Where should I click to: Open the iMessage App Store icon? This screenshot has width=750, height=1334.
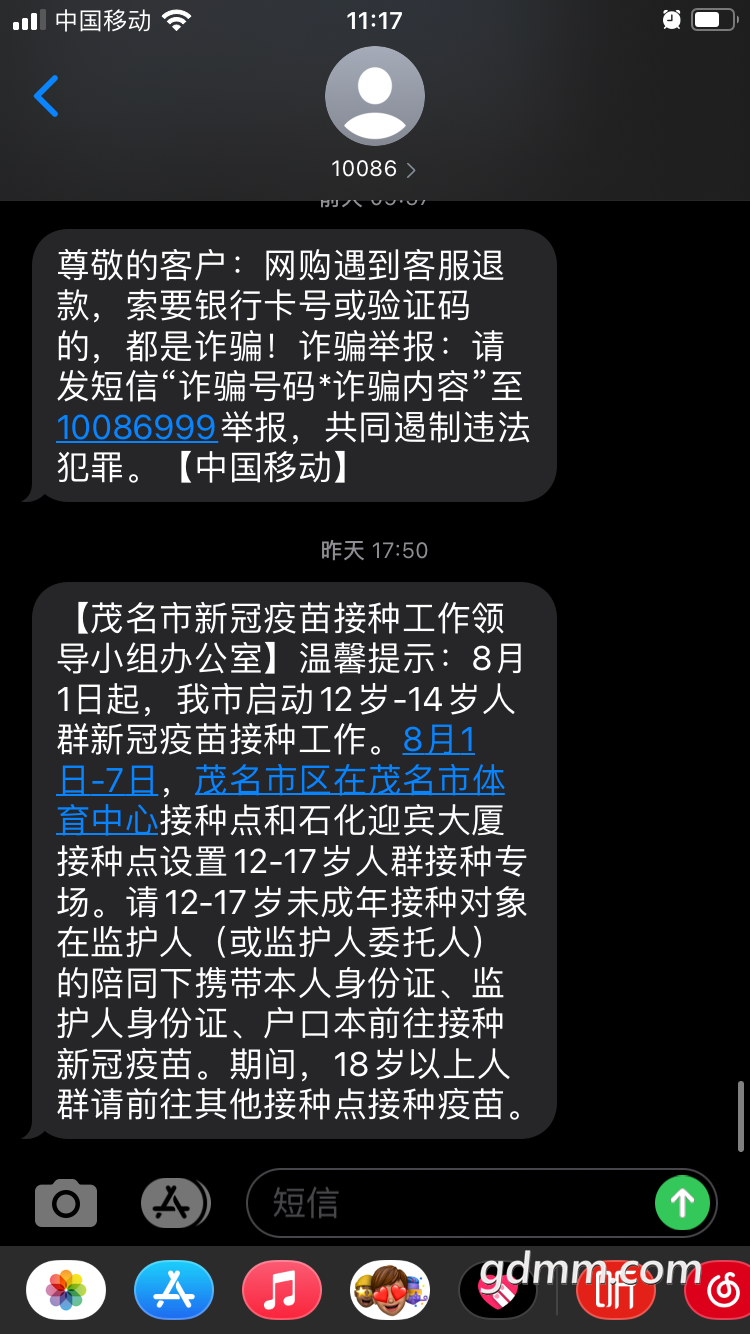coord(175,1202)
